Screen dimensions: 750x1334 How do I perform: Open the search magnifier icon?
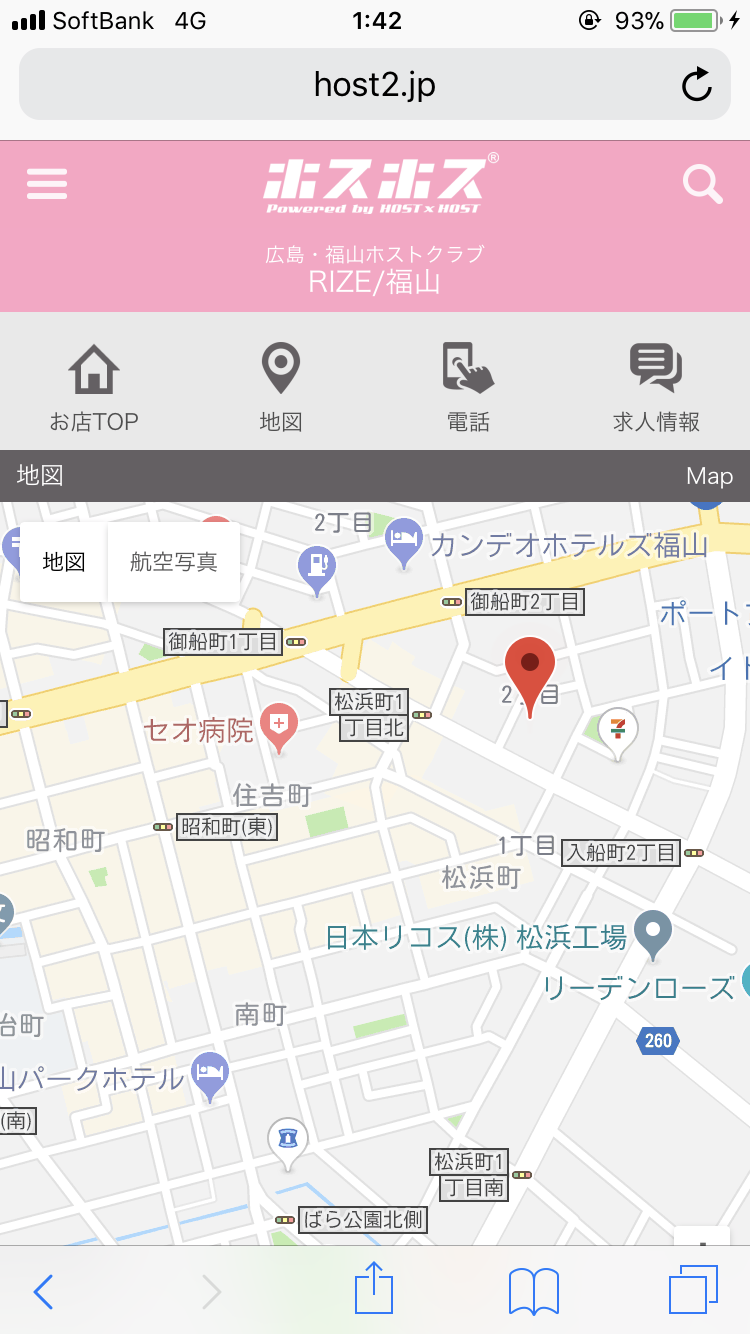coord(702,184)
